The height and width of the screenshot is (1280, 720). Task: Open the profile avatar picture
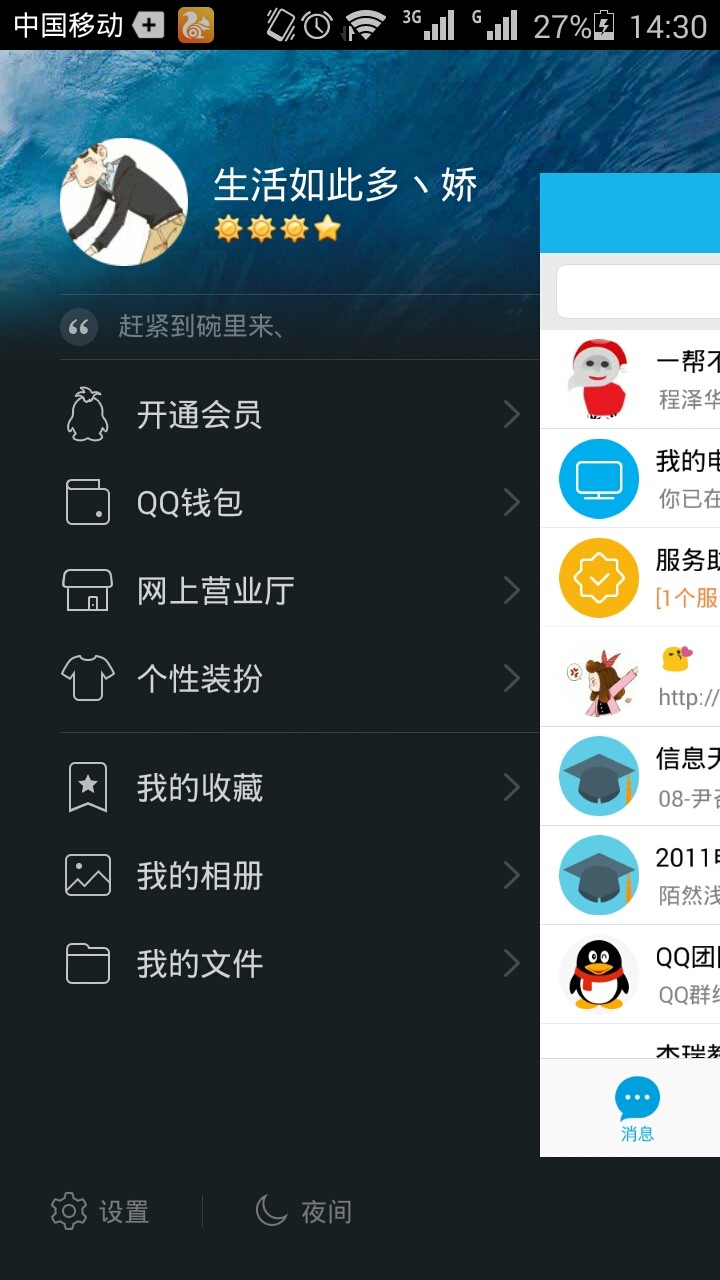[124, 202]
